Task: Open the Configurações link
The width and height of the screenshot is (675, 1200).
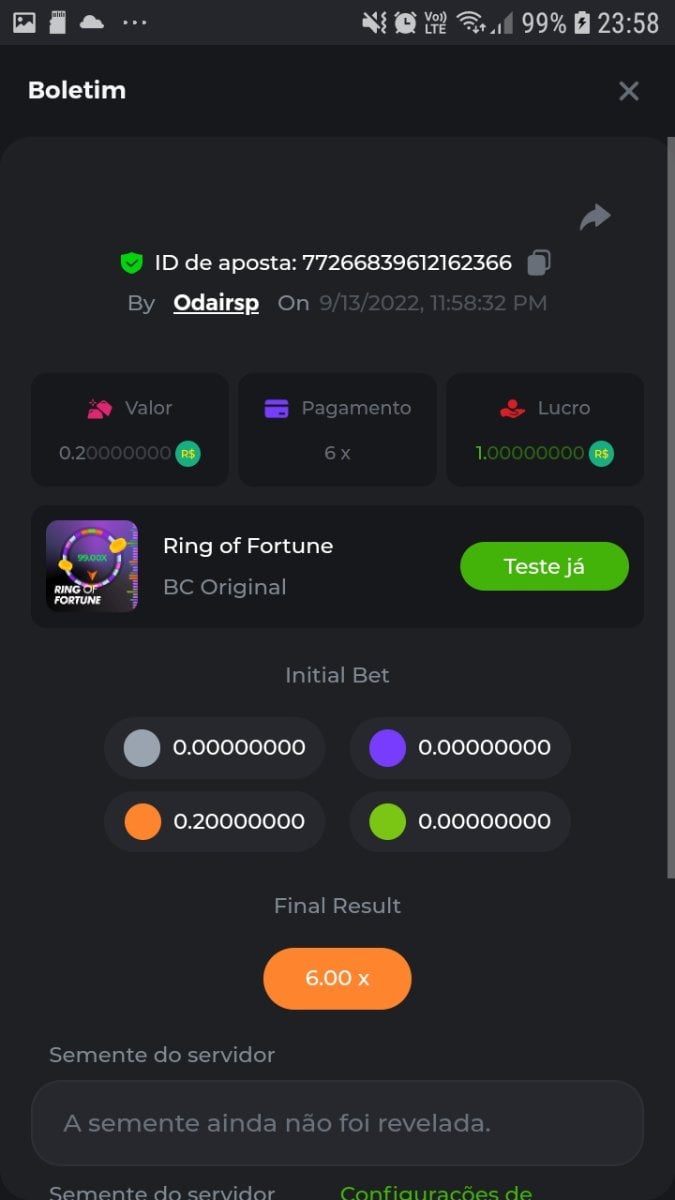Action: [x=436, y=1190]
